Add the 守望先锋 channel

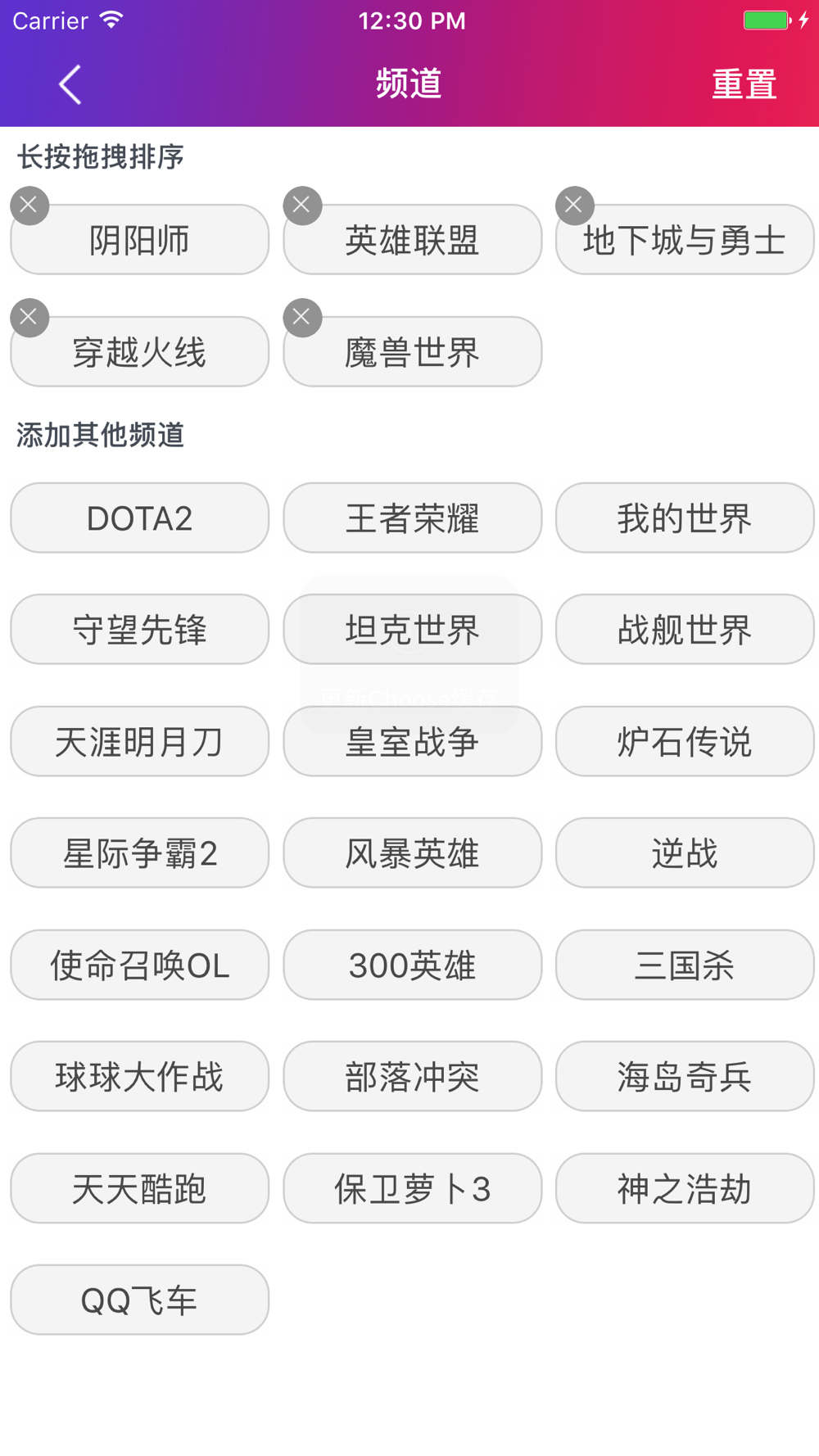tap(139, 629)
